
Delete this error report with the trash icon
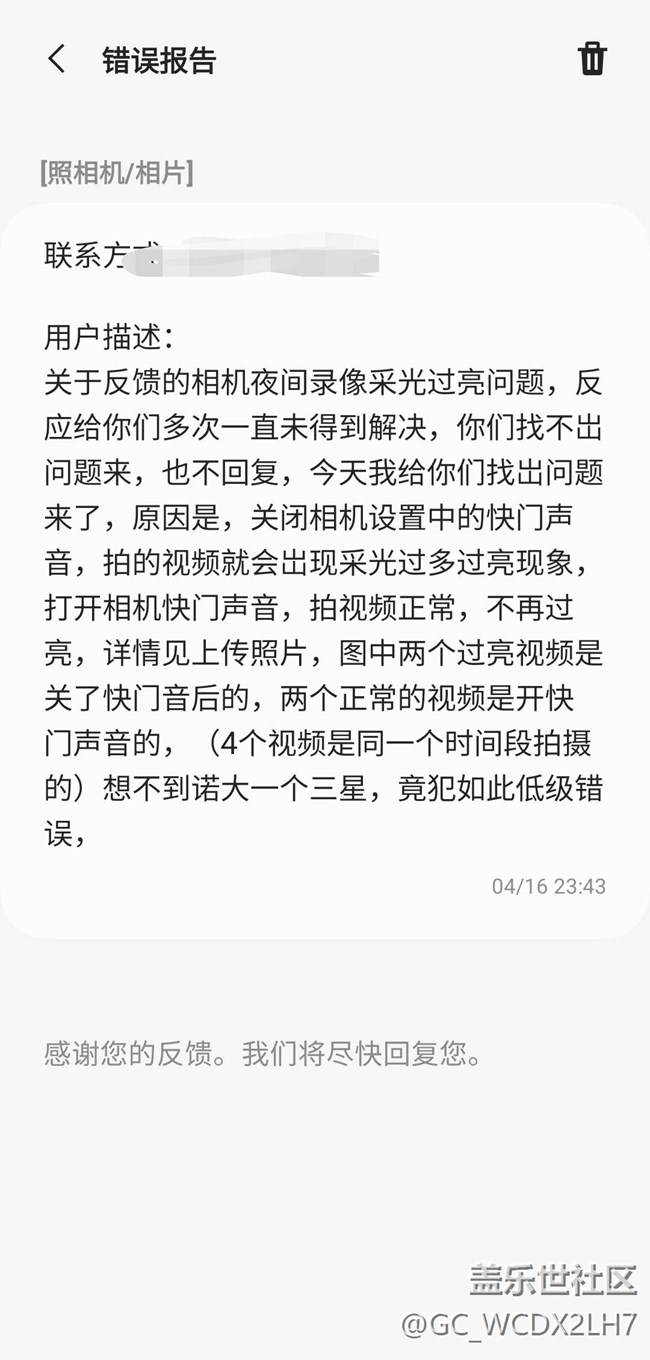(592, 59)
